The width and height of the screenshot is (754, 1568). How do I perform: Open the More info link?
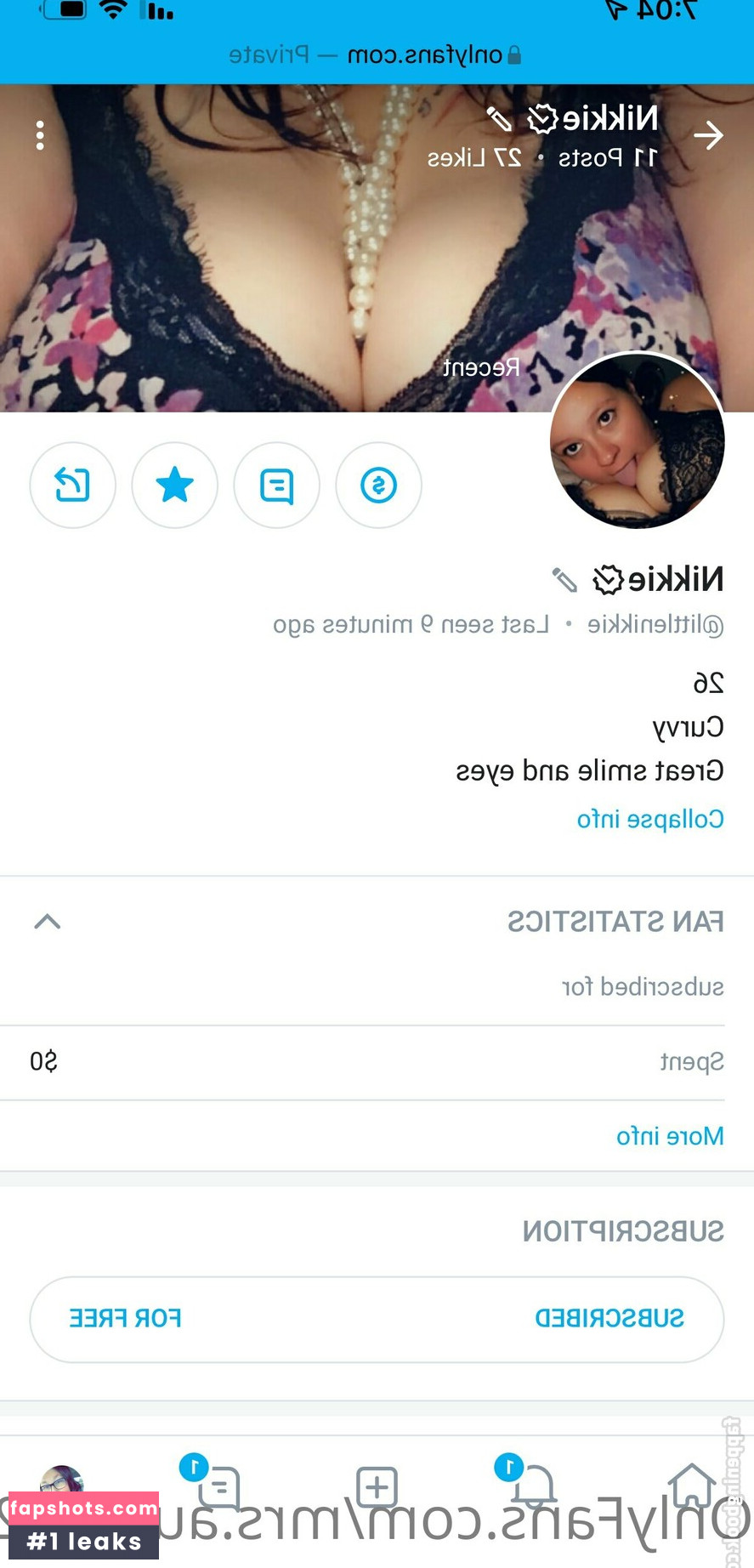click(x=670, y=1136)
